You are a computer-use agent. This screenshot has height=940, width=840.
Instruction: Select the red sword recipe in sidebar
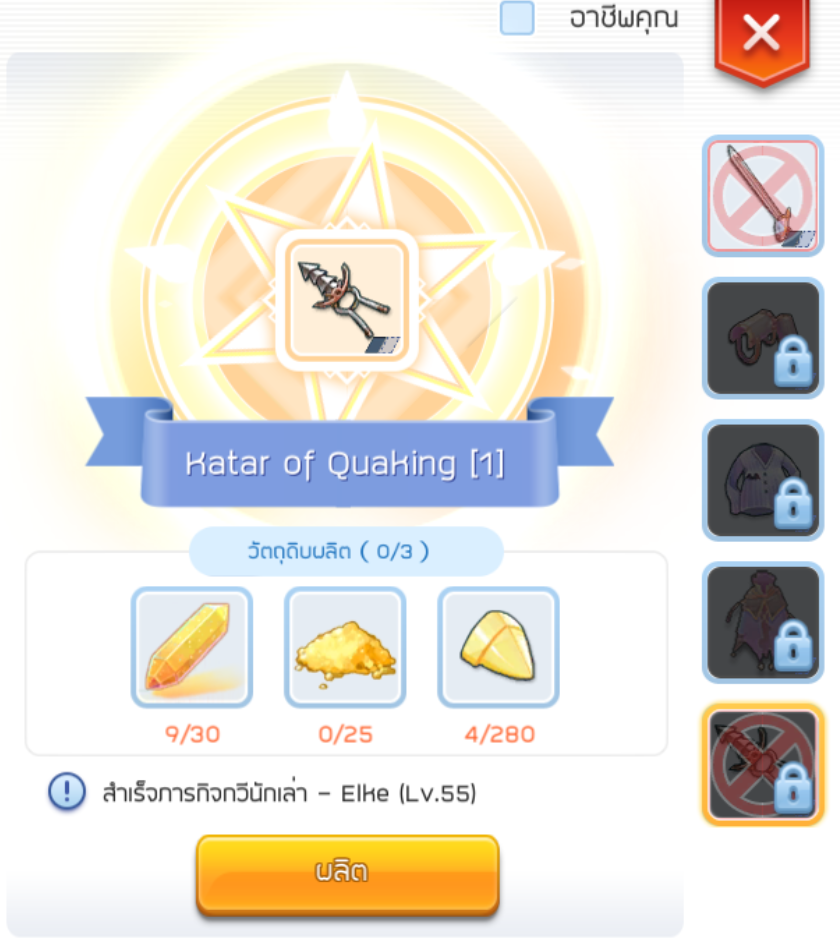(x=762, y=197)
